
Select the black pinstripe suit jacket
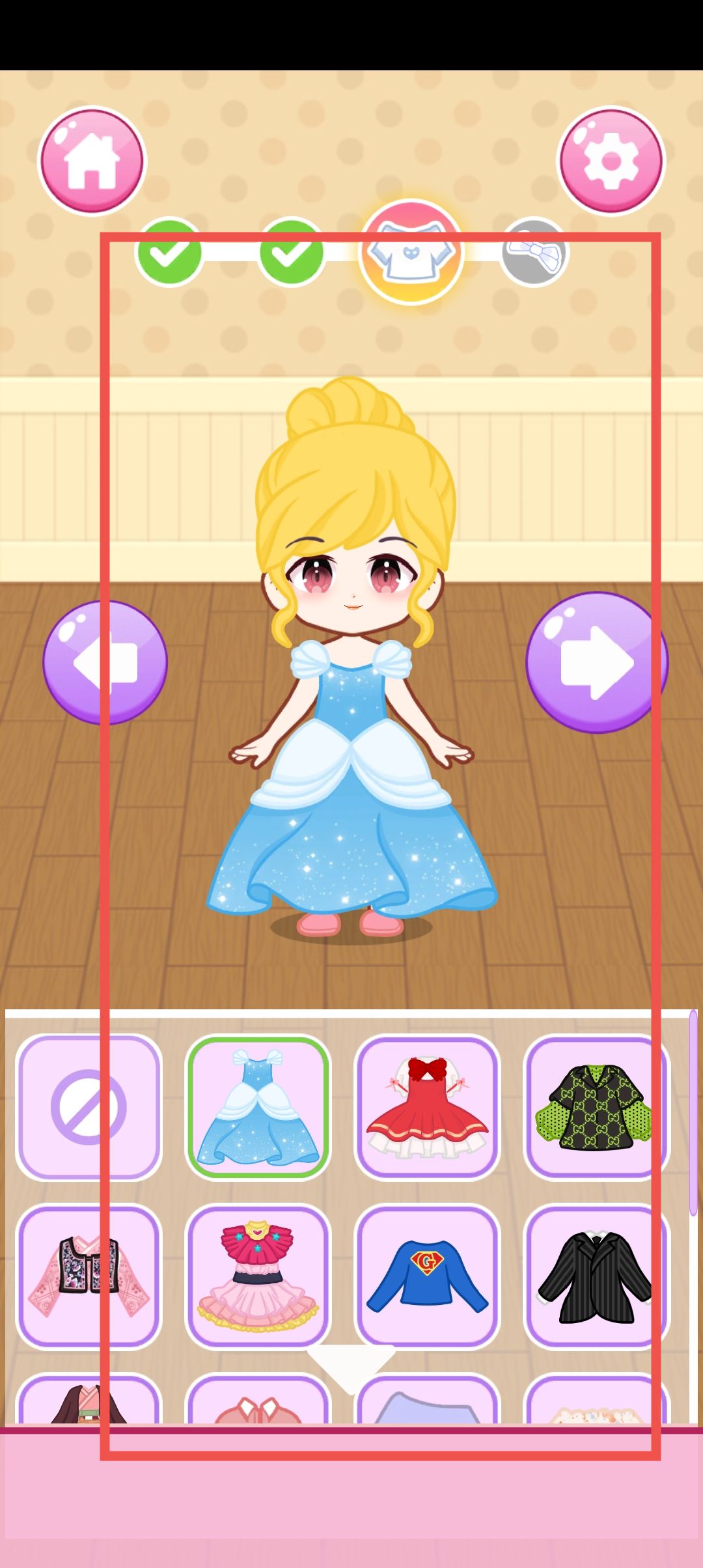pos(595,1276)
